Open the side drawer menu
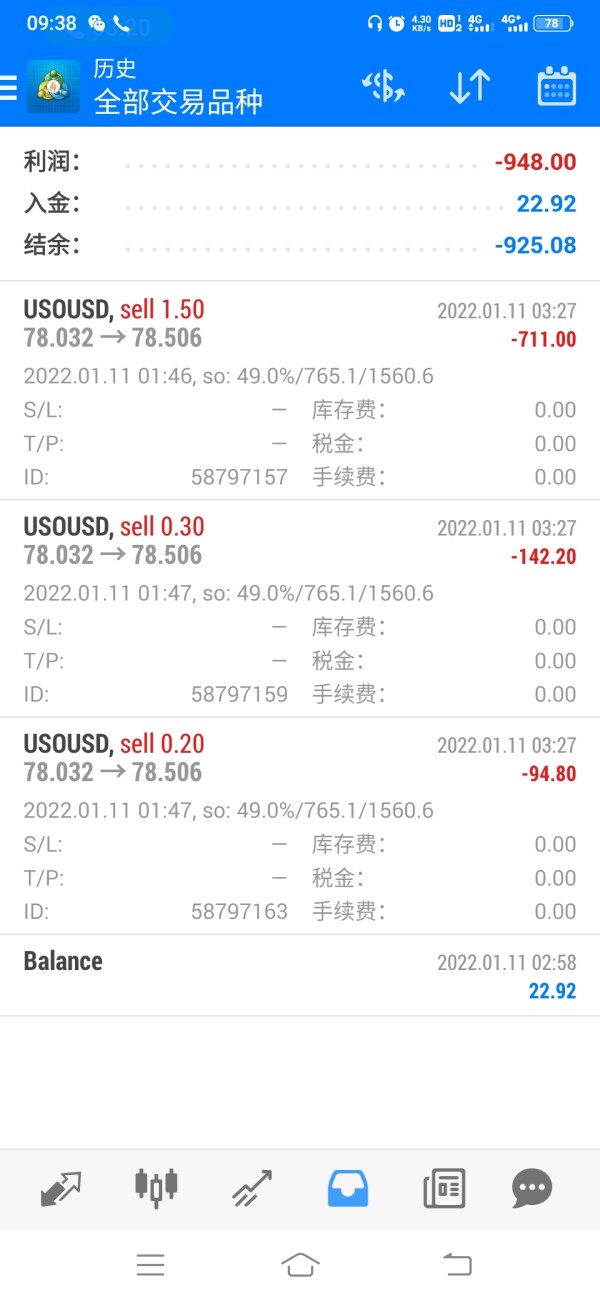600x1300 pixels. tap(10, 88)
